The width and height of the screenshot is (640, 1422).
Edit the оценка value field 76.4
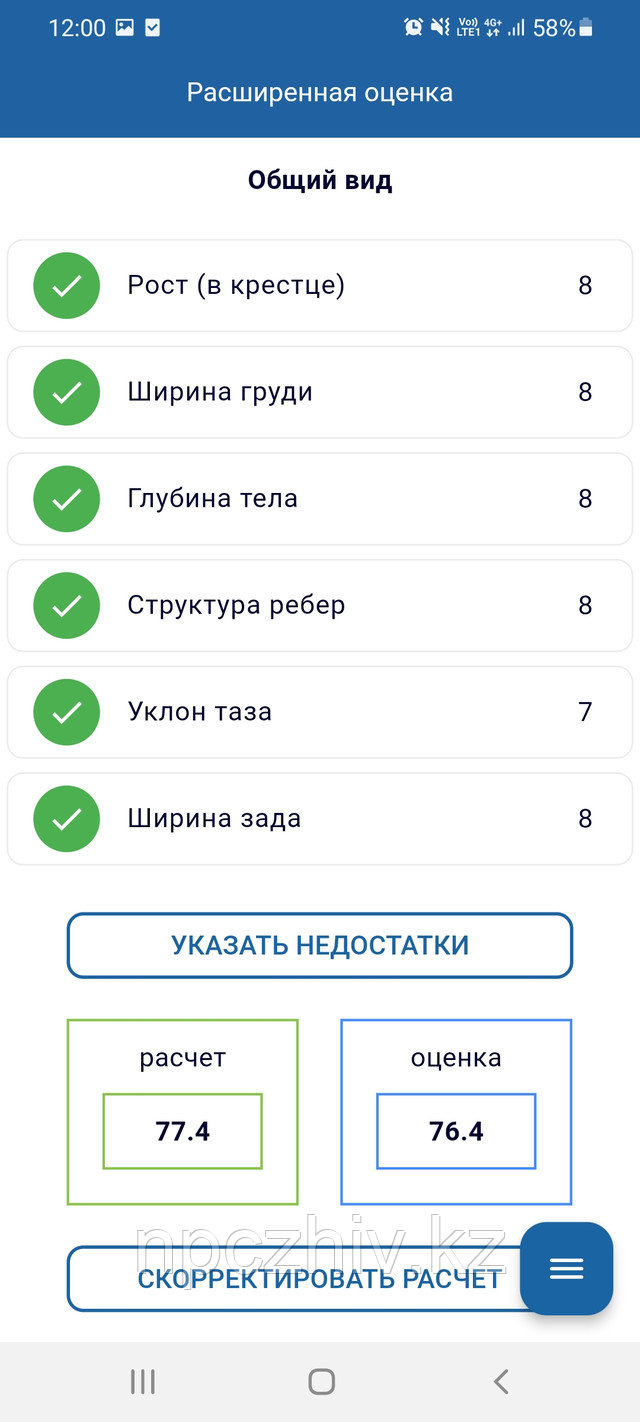coord(456,1131)
